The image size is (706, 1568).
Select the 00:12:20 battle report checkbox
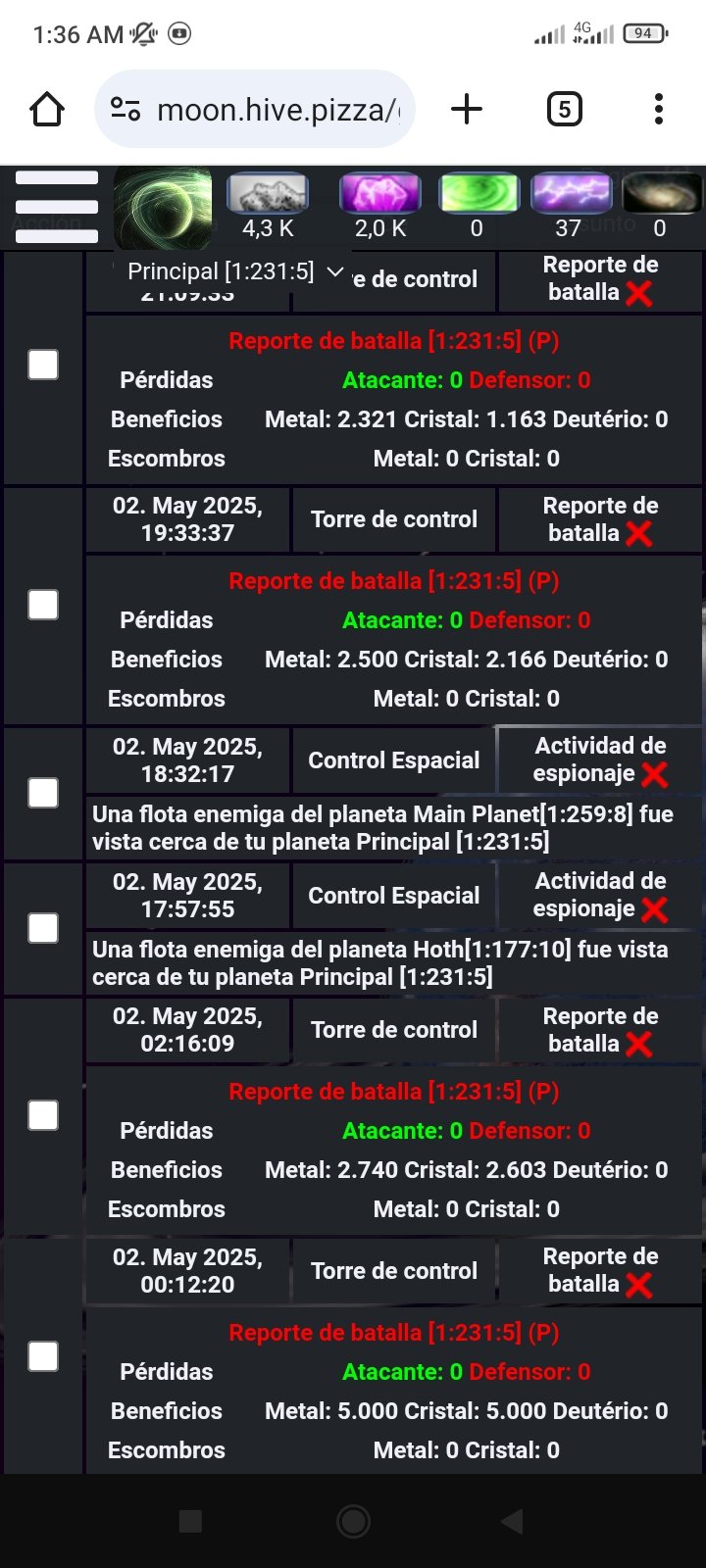pyautogui.click(x=43, y=1356)
